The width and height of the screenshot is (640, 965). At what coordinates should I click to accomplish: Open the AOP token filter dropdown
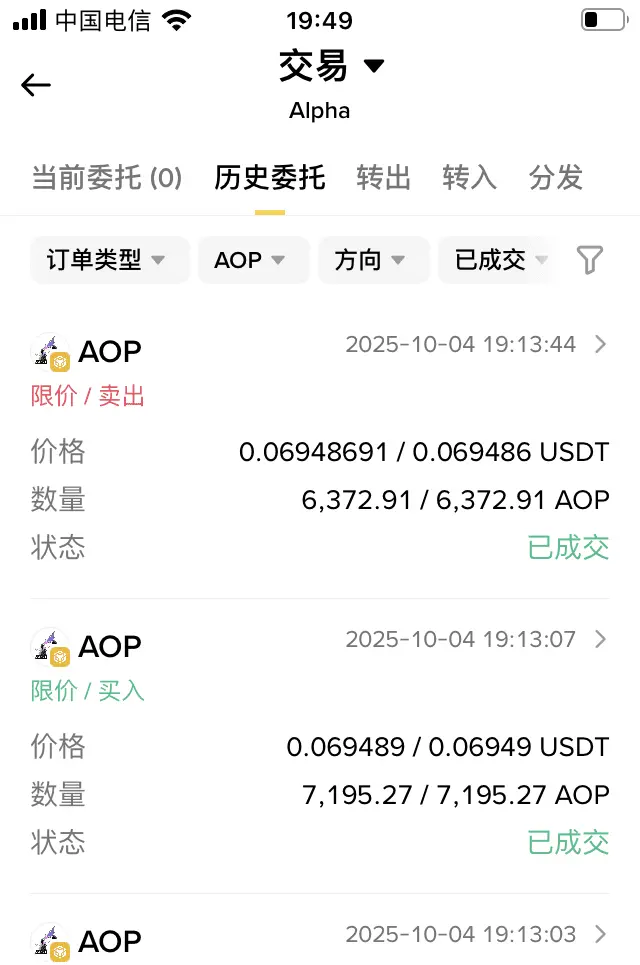click(252, 260)
